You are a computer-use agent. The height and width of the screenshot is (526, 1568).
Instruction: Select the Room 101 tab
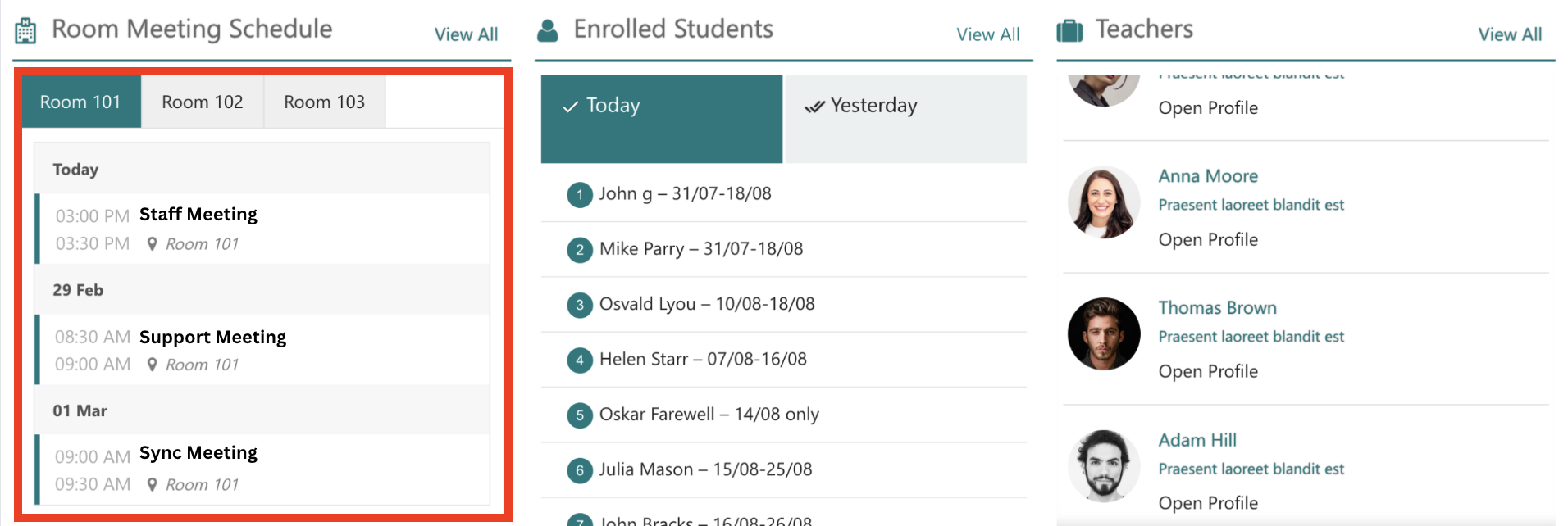click(x=80, y=102)
